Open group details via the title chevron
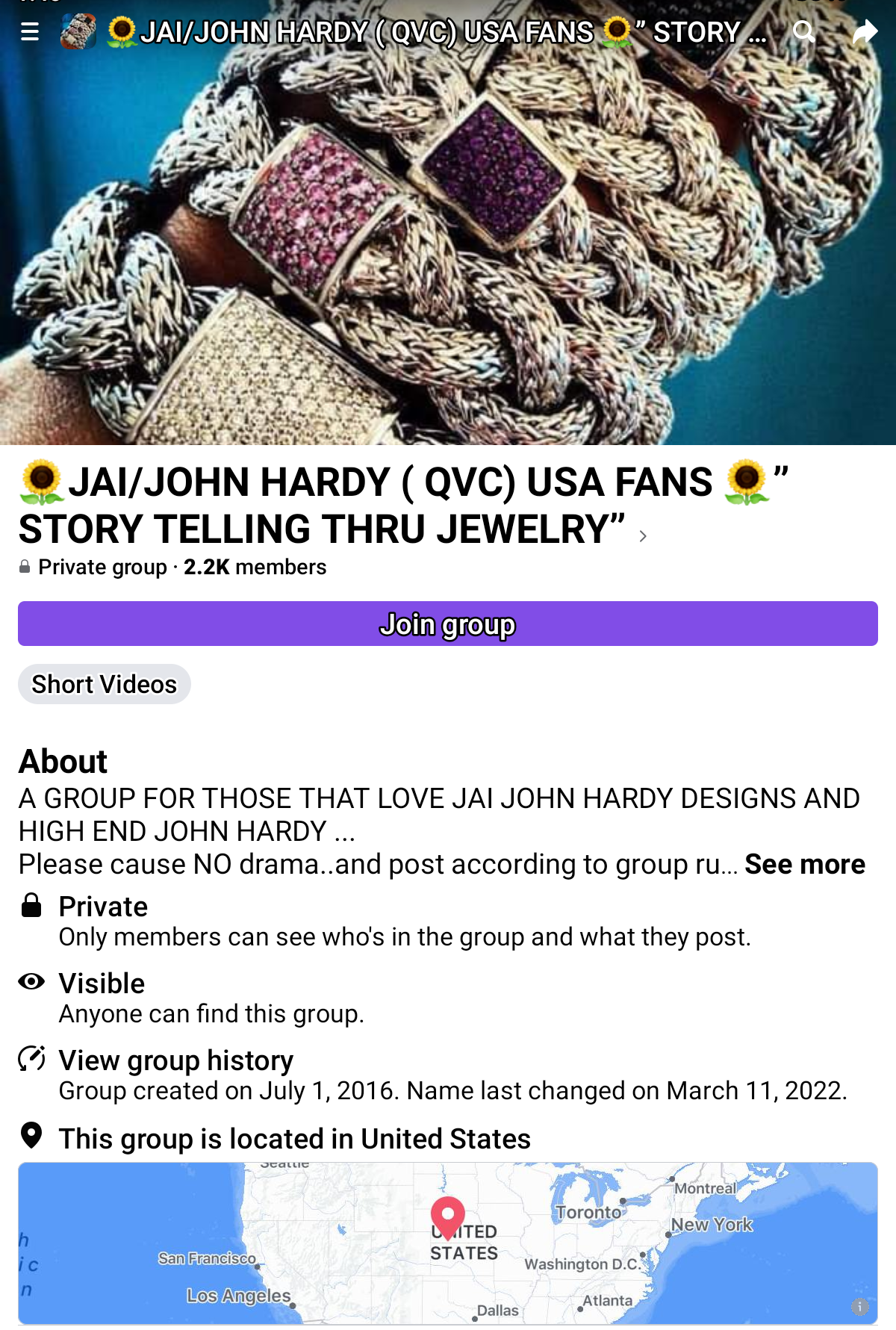 tap(643, 535)
